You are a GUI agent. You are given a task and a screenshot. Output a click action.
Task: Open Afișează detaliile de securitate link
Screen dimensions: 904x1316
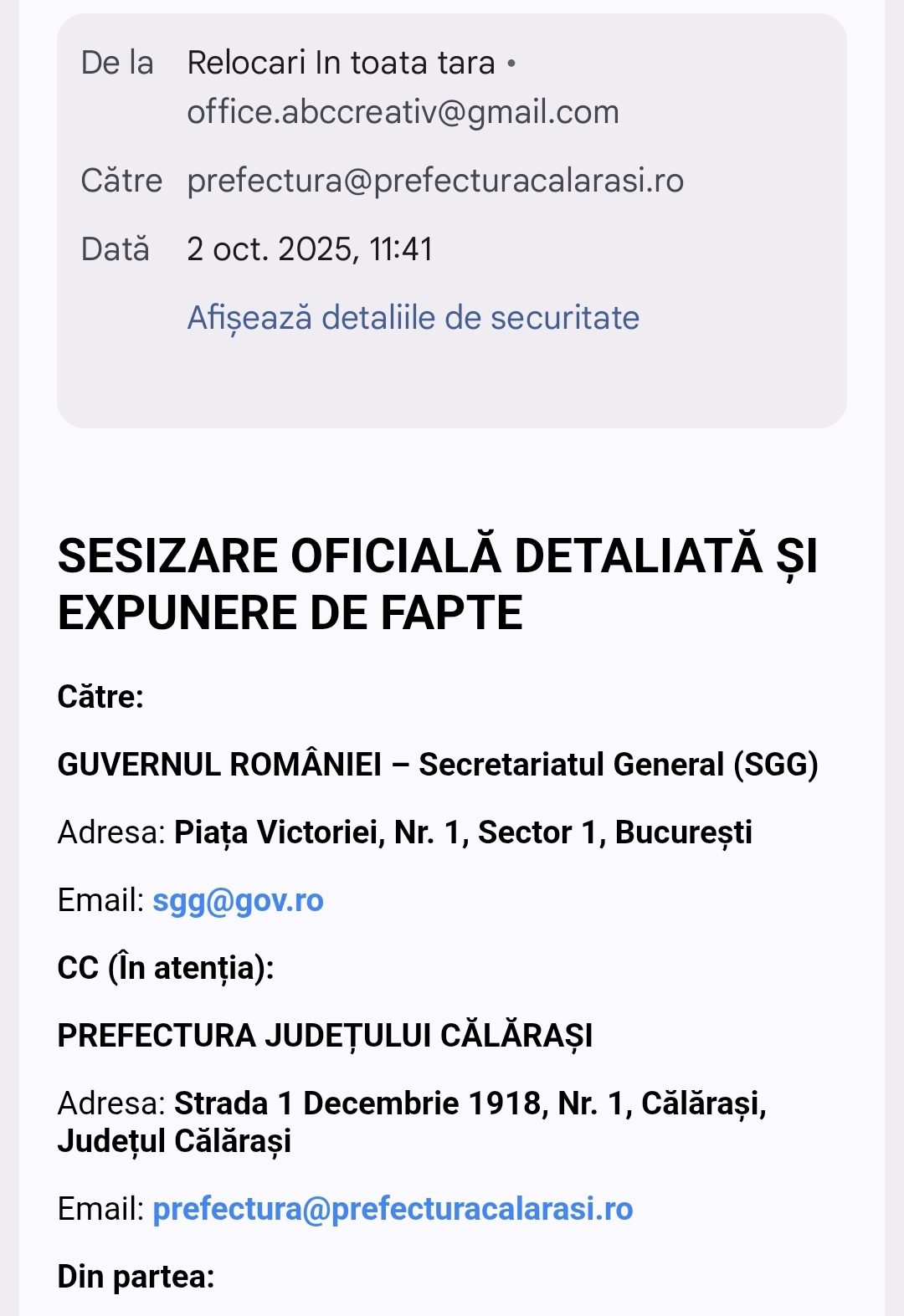pos(413,318)
